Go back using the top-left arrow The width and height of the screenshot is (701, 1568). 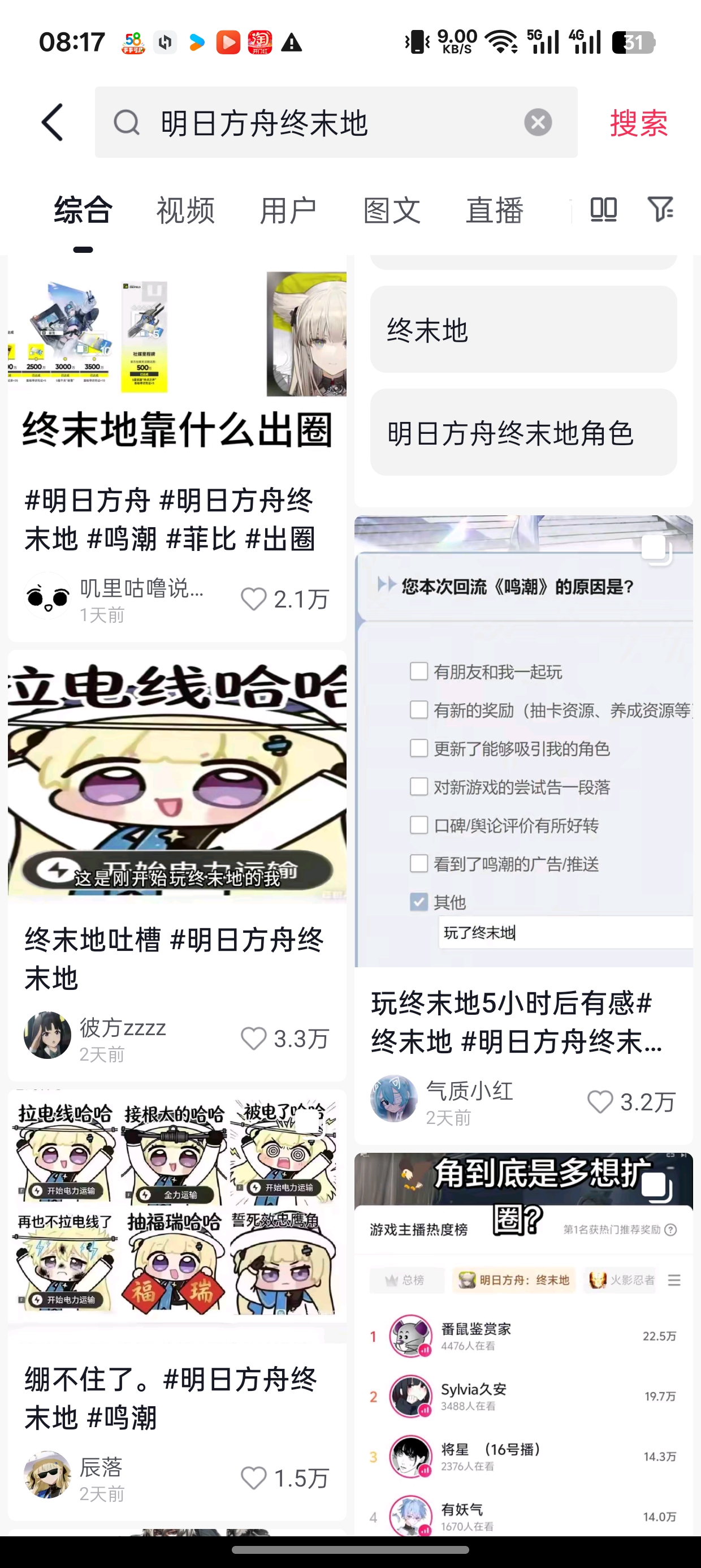[53, 122]
